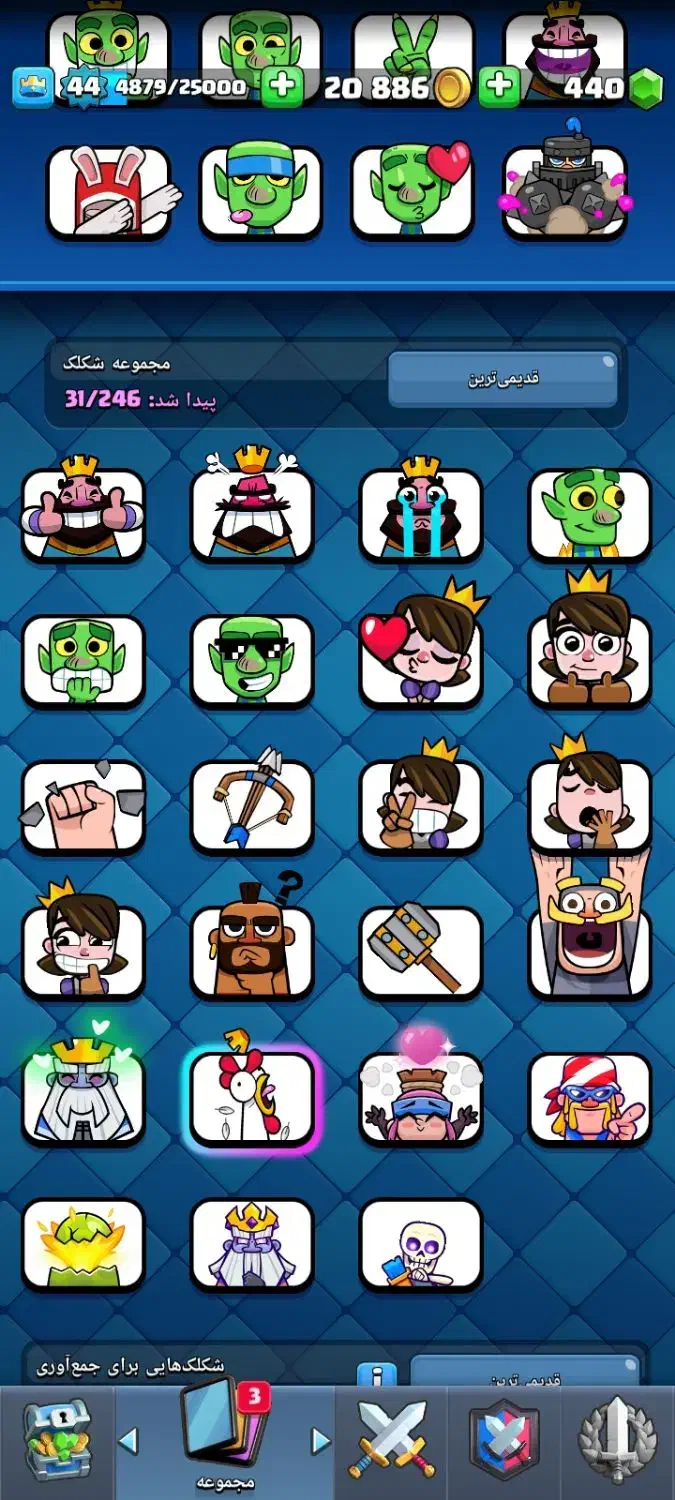Screen dimensions: 675x1500
Task: Tap the green plus next to gold coins
Action: (x=283, y=88)
